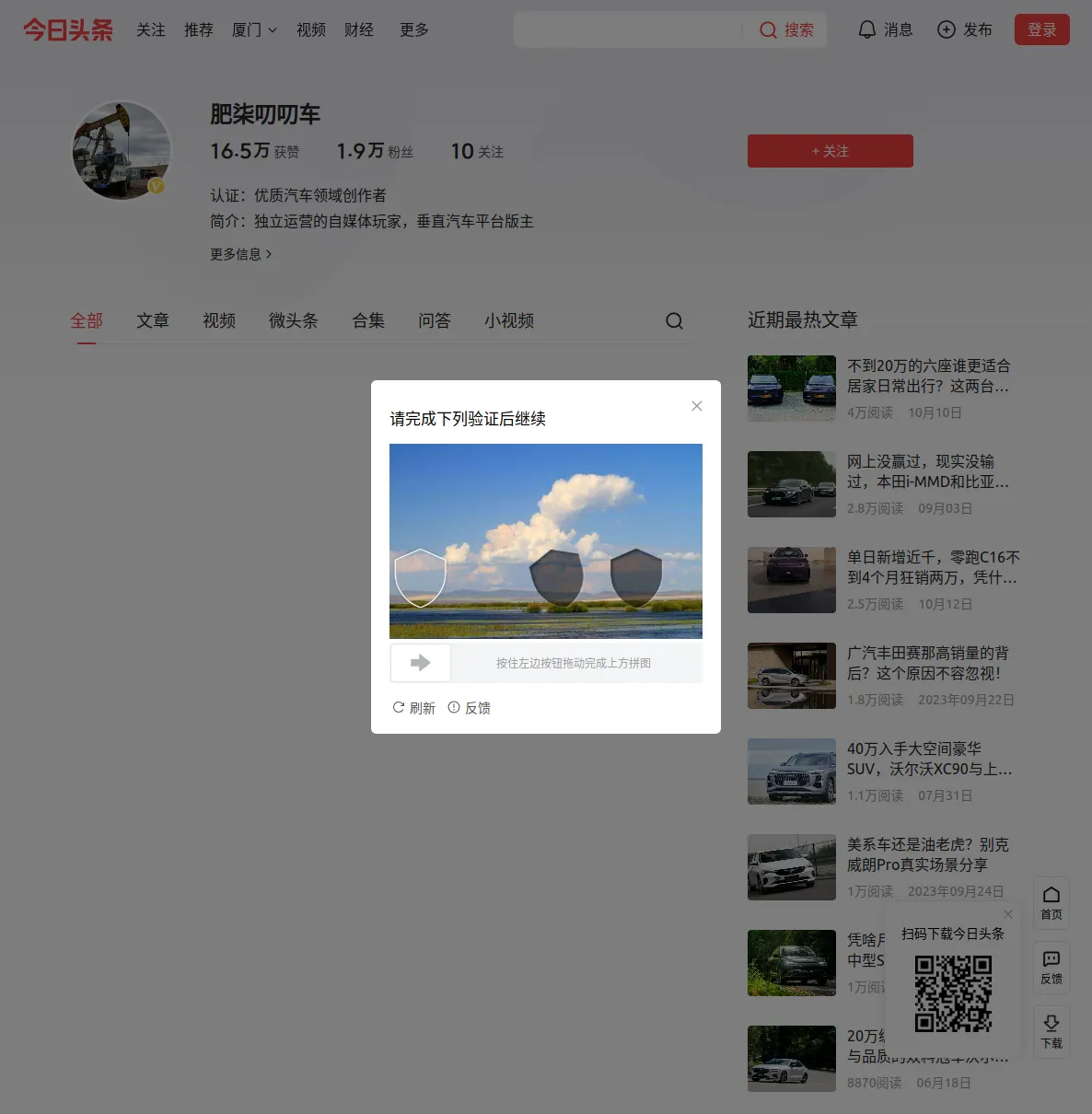Close the QR code download popup

[x=1008, y=914]
